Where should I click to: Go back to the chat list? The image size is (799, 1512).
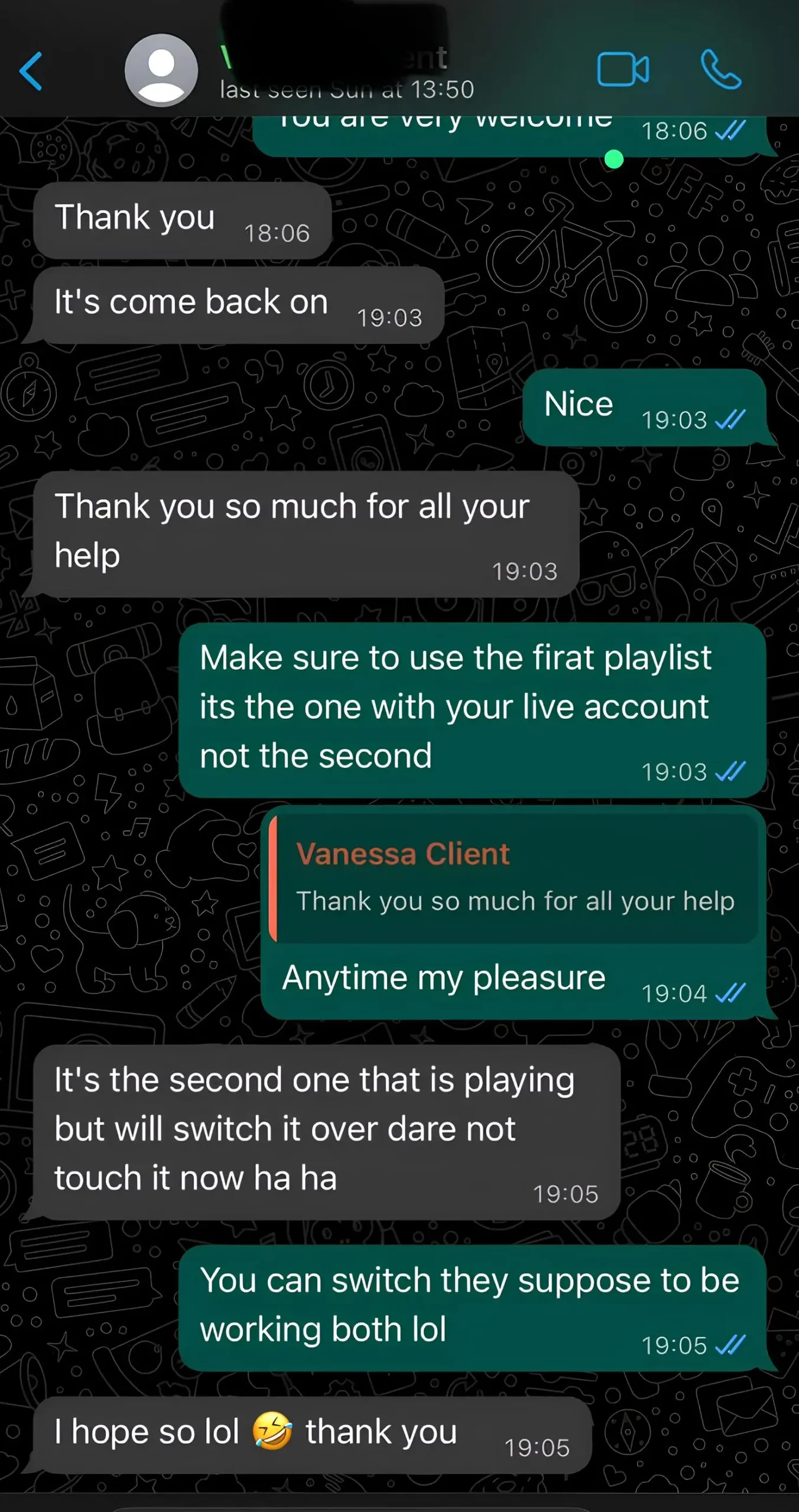[31, 71]
